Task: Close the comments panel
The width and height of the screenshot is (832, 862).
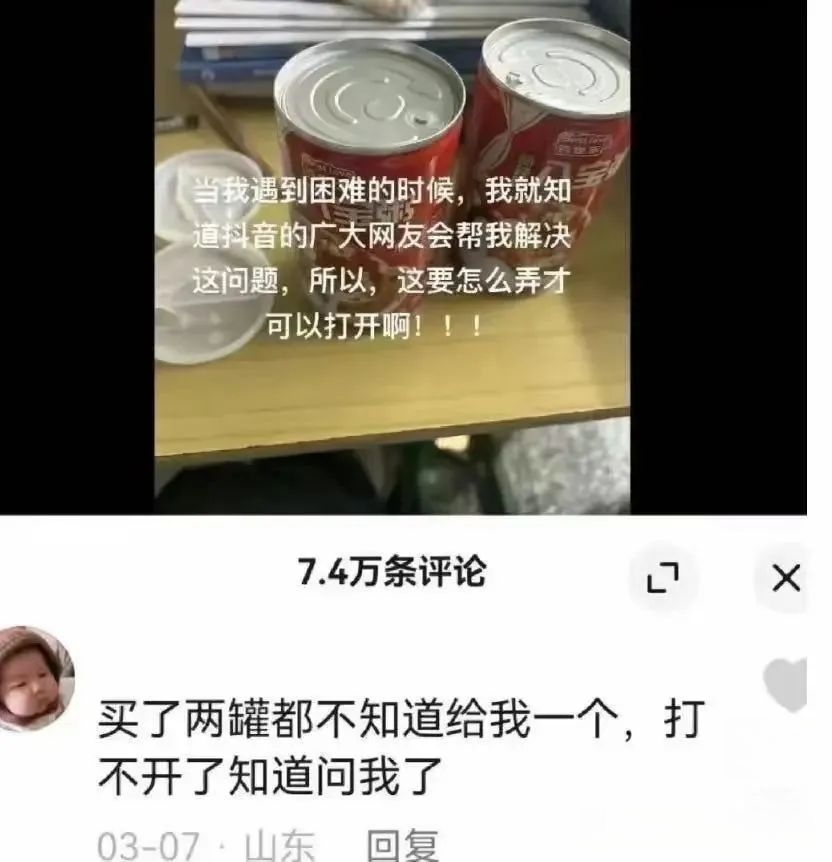Action: pos(787,578)
